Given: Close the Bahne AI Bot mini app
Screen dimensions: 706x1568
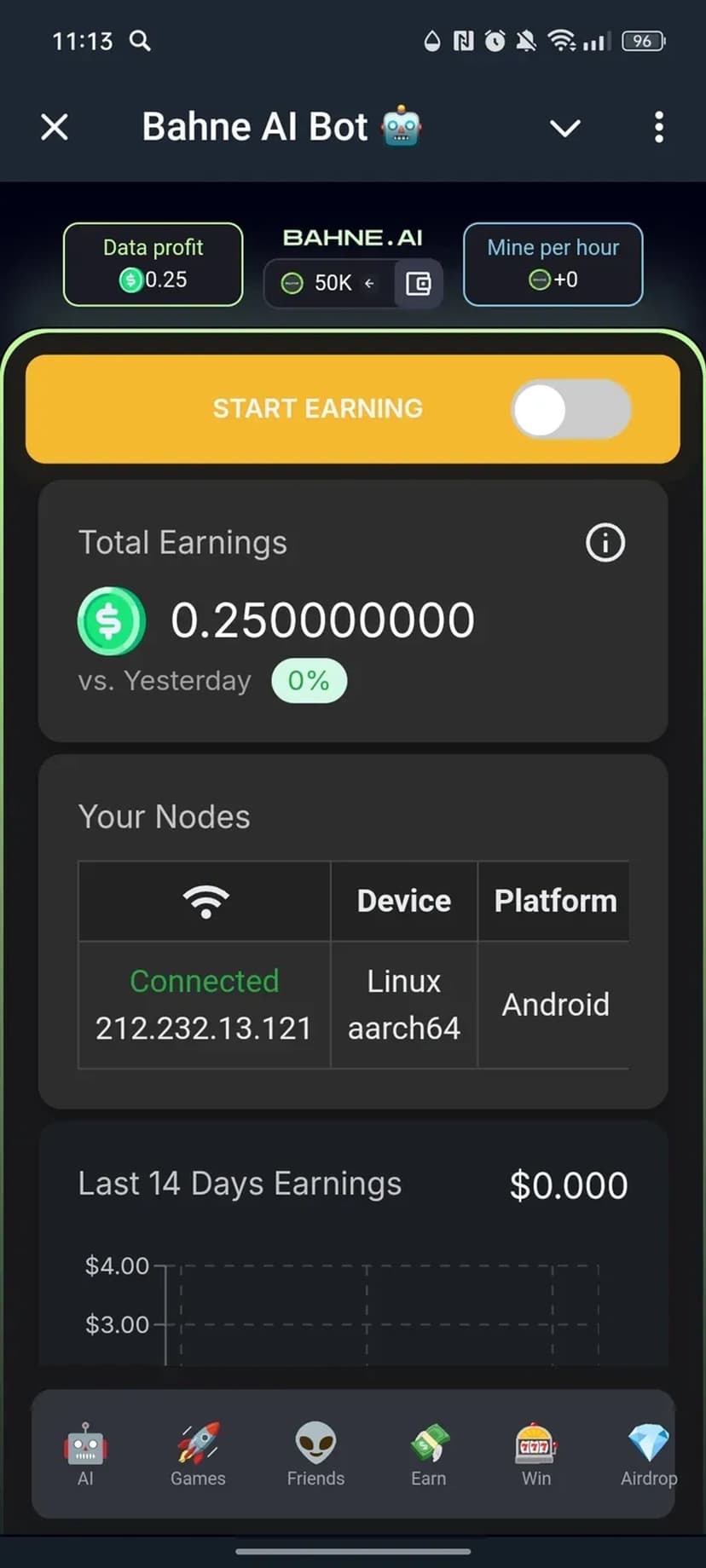Looking at the screenshot, I should coord(55,128).
